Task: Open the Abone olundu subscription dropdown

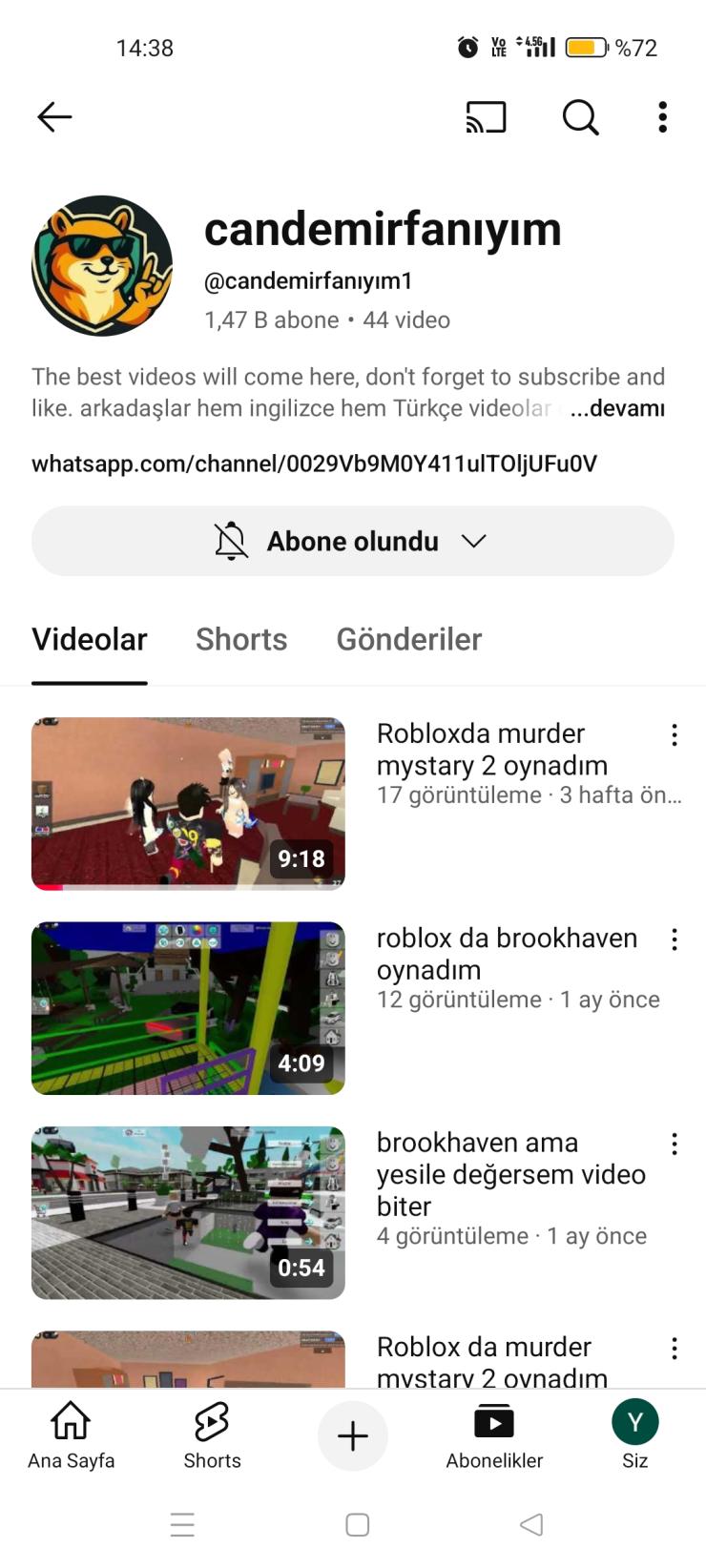Action: pos(352,541)
